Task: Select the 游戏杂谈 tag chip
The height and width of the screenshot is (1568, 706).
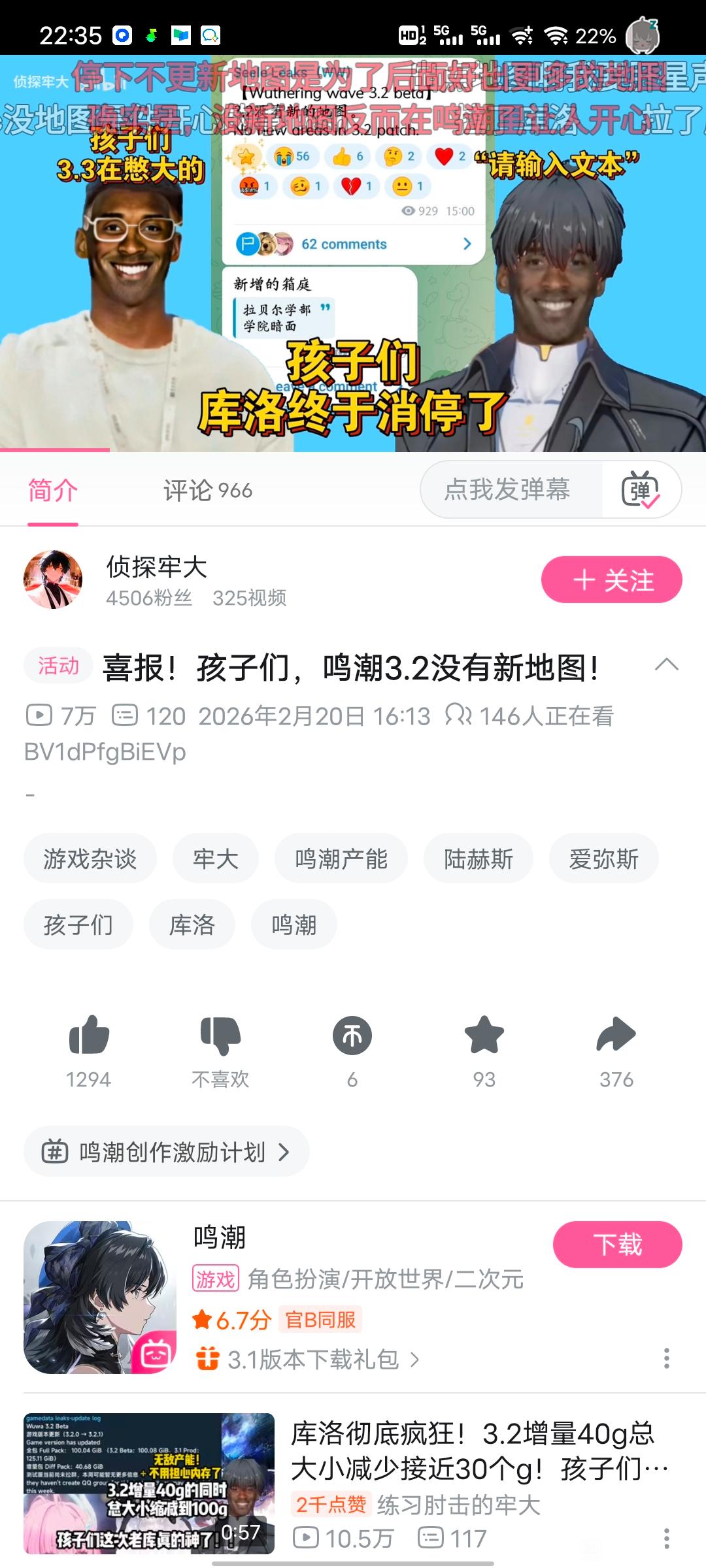Action: 90,858
